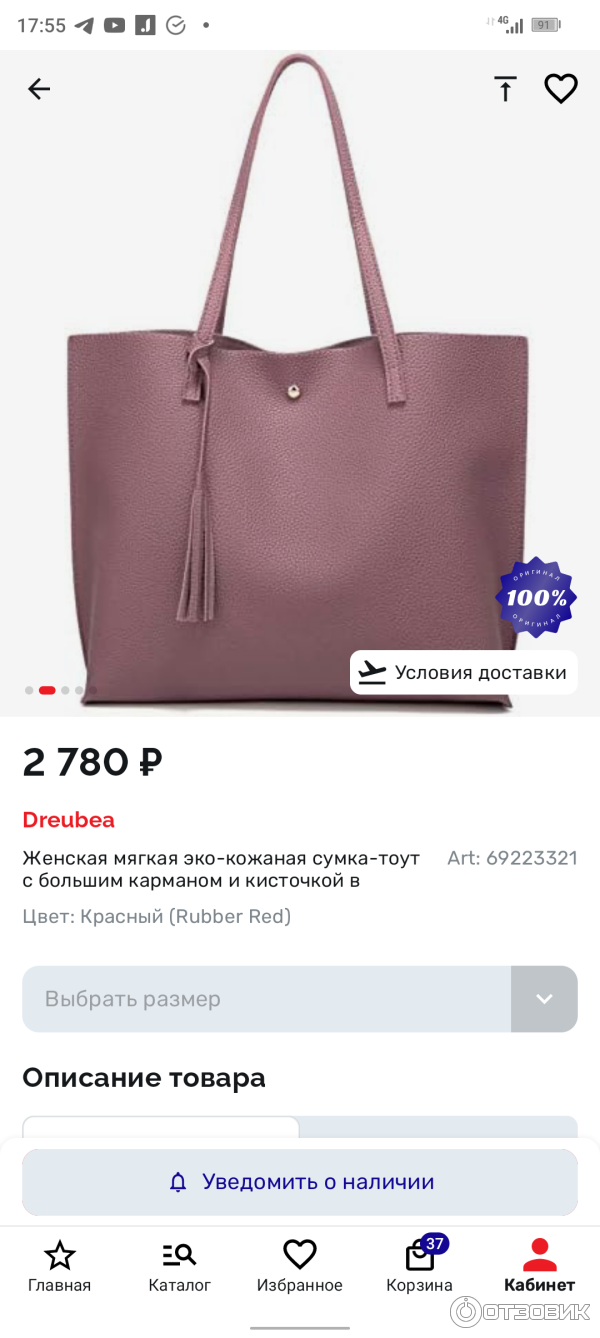
Task: Go back using the arrow icon
Action: coord(39,89)
